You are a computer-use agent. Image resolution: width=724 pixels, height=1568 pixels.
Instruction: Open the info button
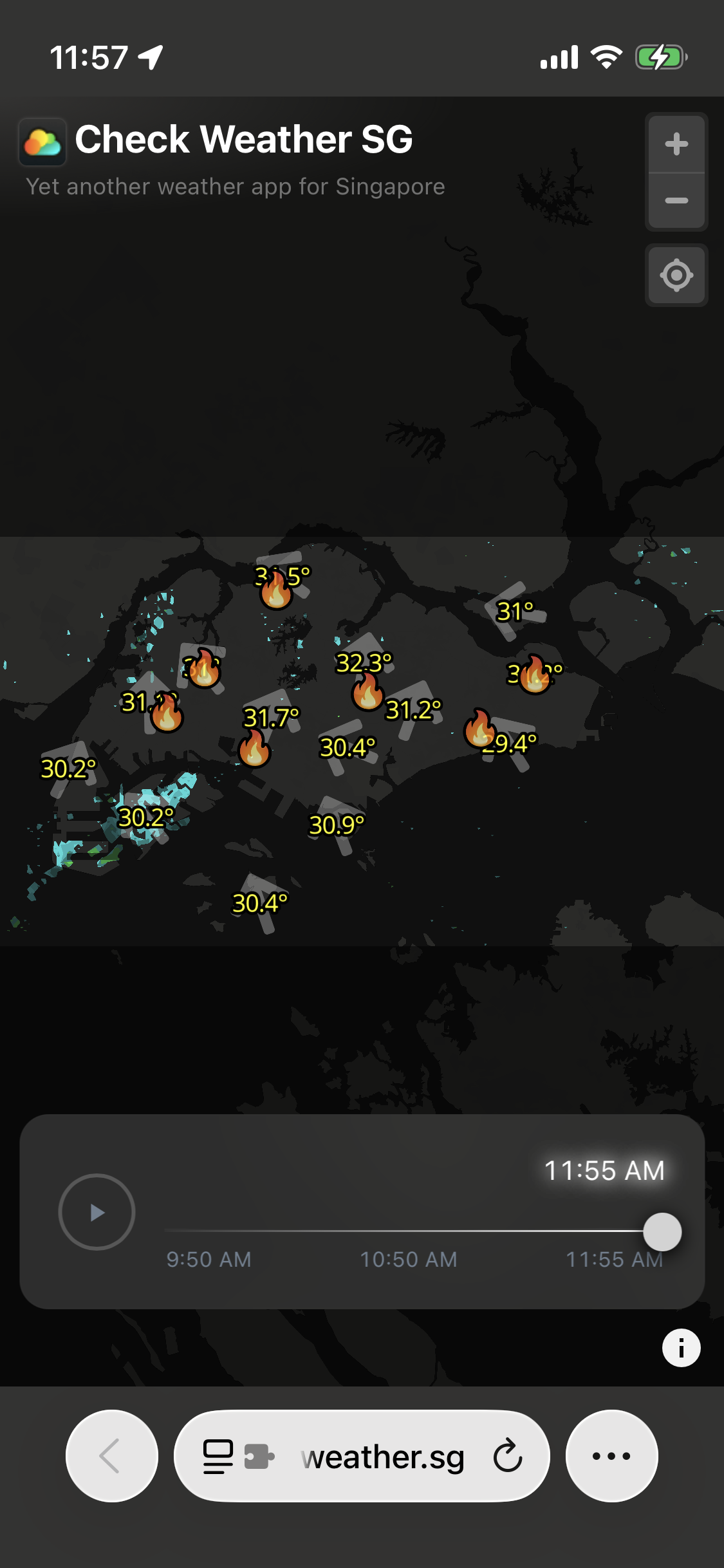(681, 1347)
